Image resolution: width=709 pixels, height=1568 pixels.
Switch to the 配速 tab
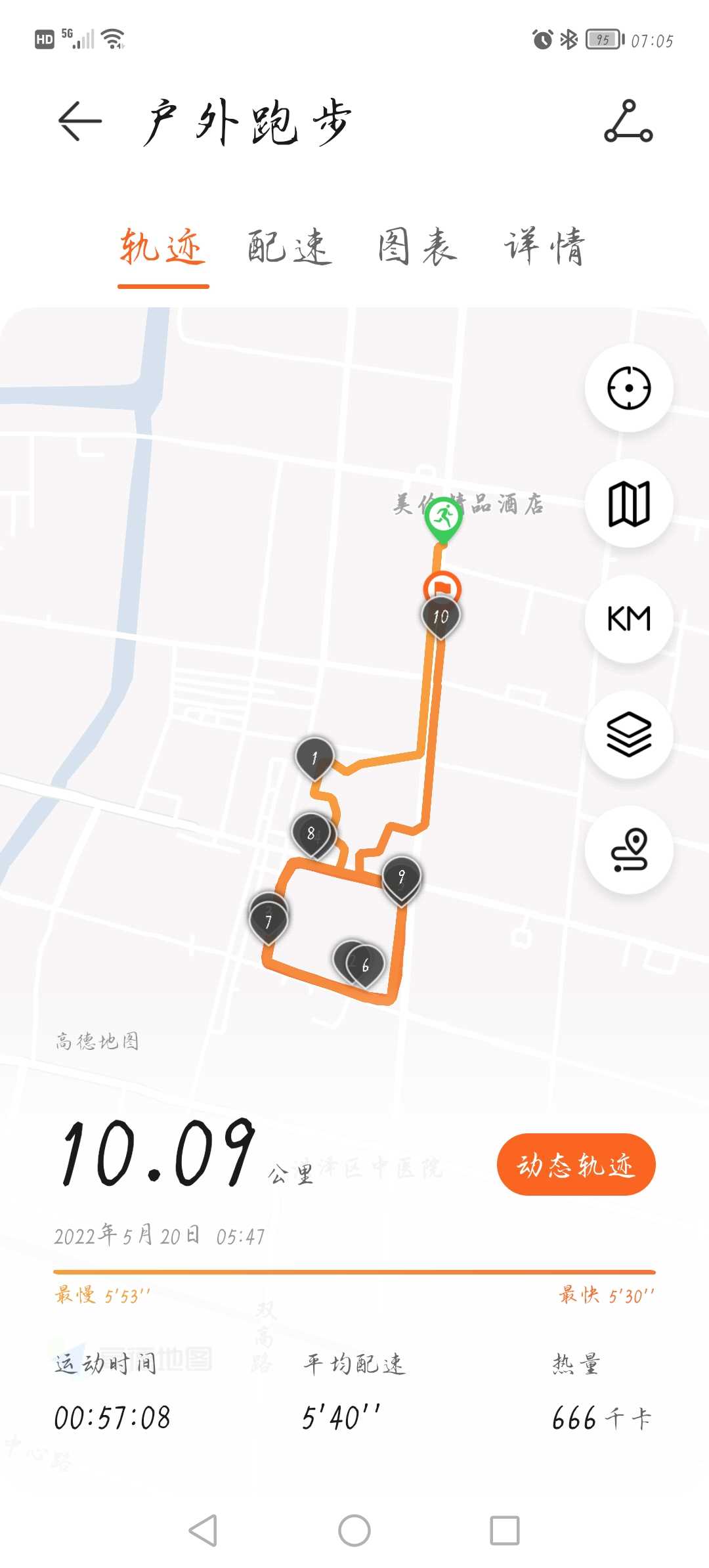[290, 247]
